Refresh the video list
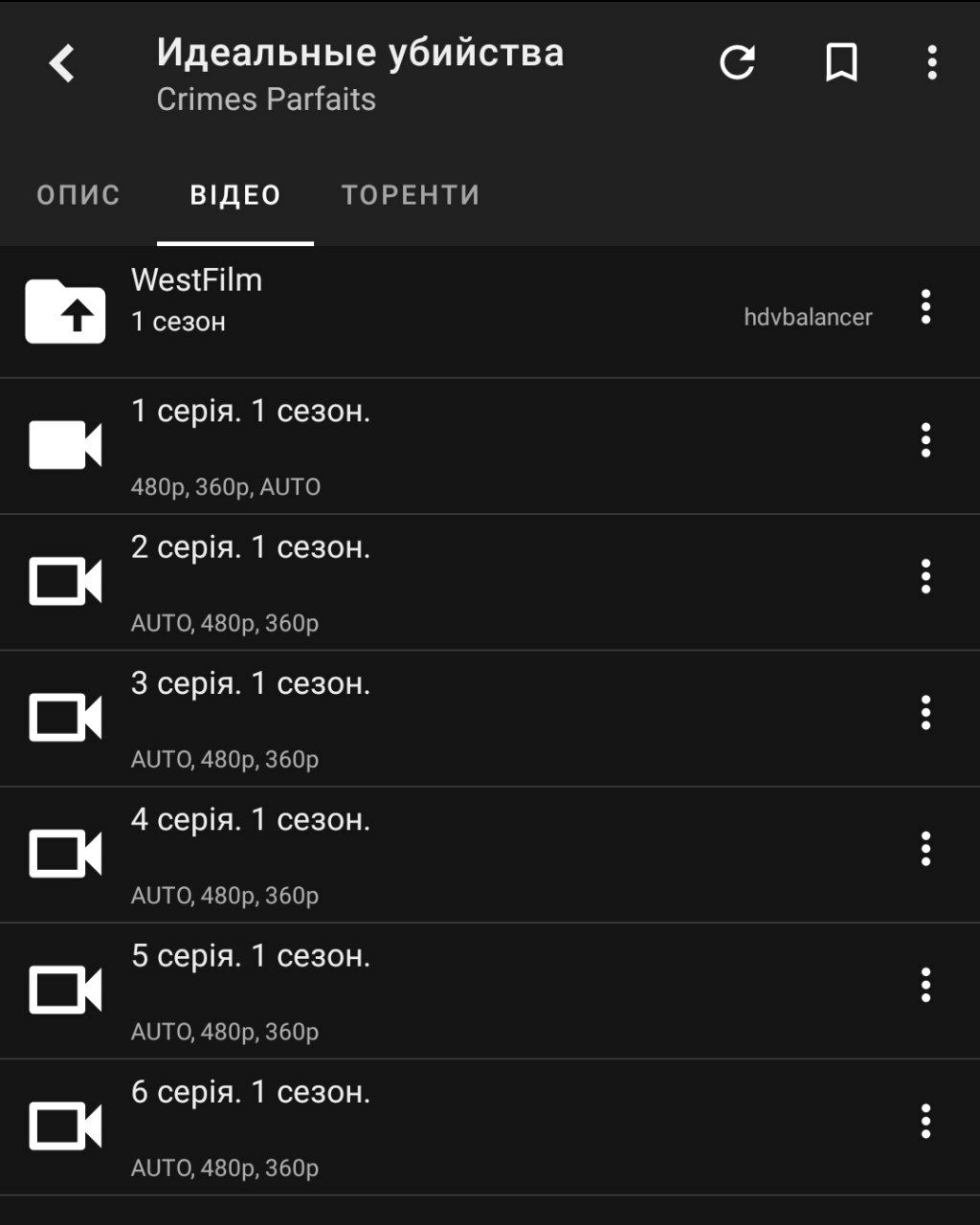The height and width of the screenshot is (1225, 980). (x=737, y=63)
